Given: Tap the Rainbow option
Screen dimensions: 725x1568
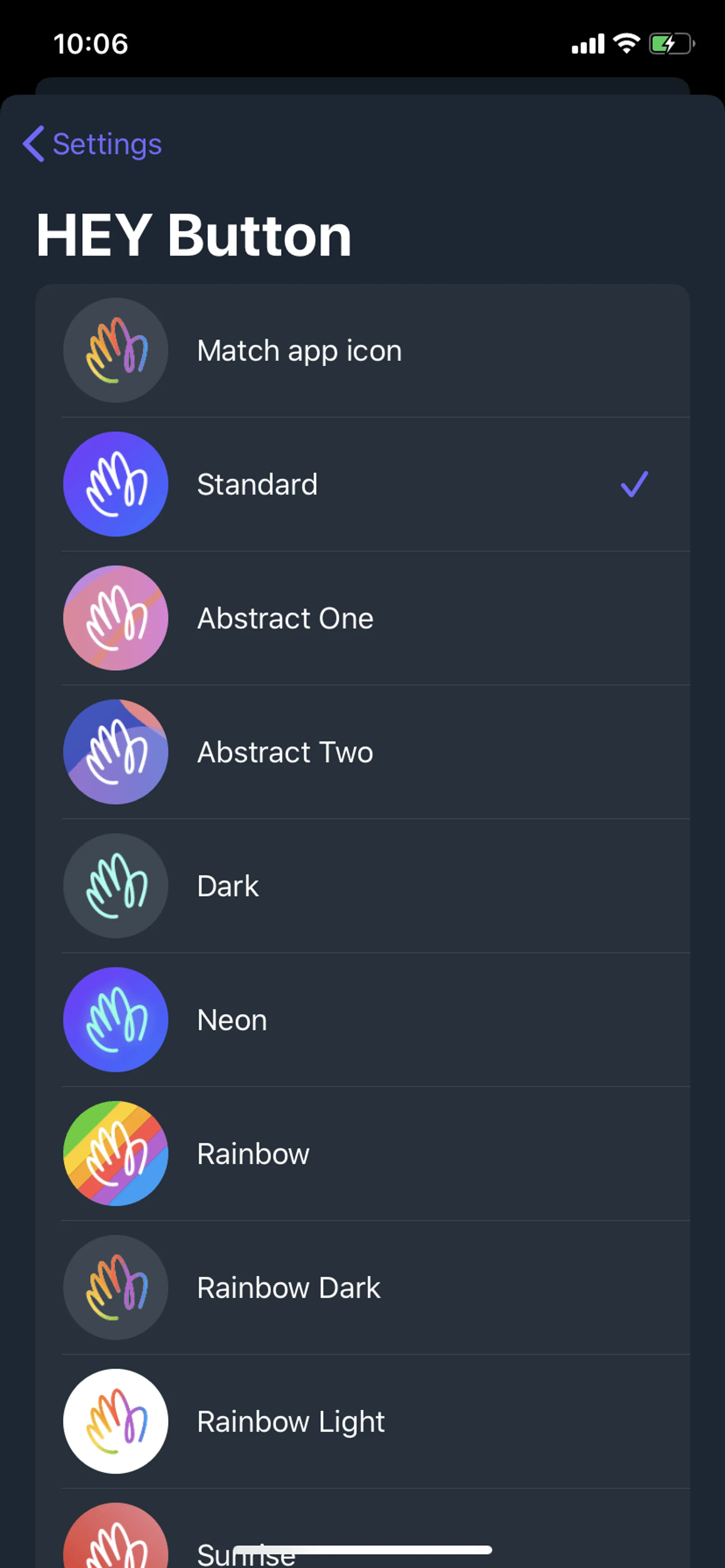Looking at the screenshot, I should coord(362,1154).
